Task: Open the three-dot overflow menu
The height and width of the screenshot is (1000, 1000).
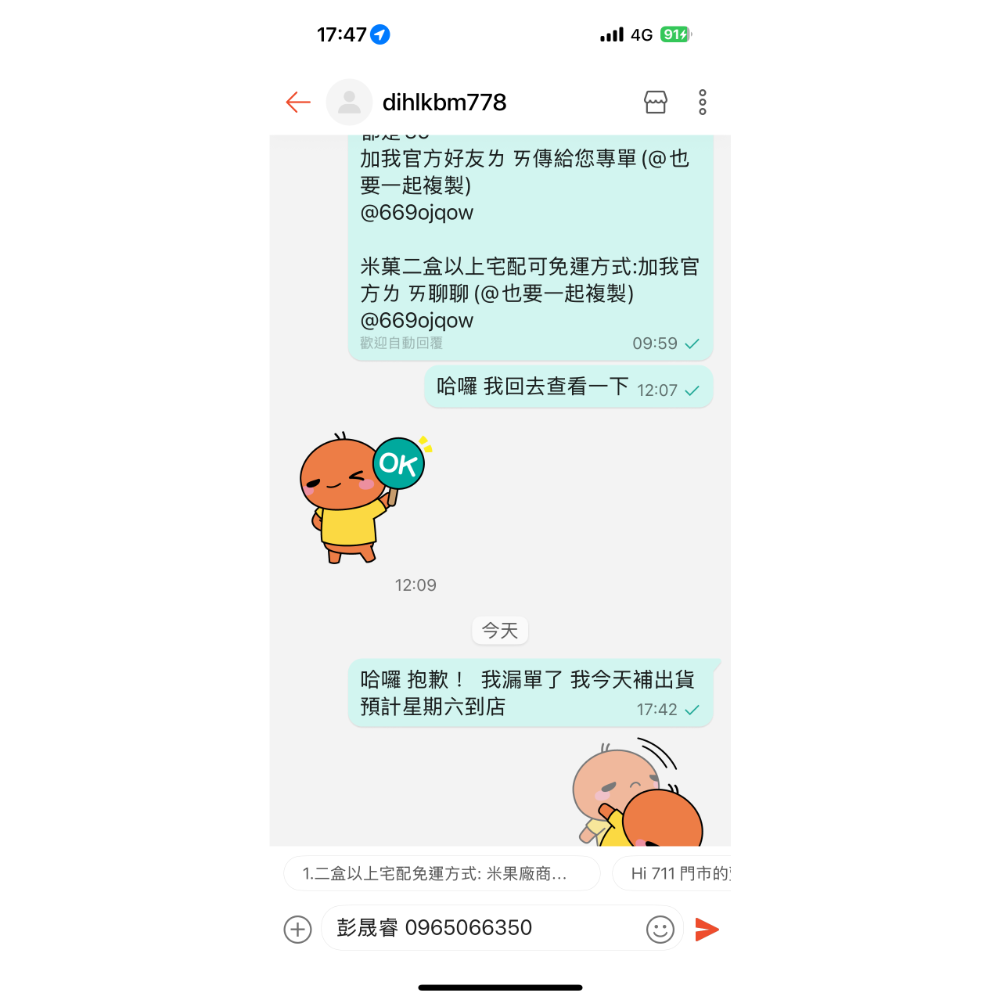Action: click(x=703, y=102)
